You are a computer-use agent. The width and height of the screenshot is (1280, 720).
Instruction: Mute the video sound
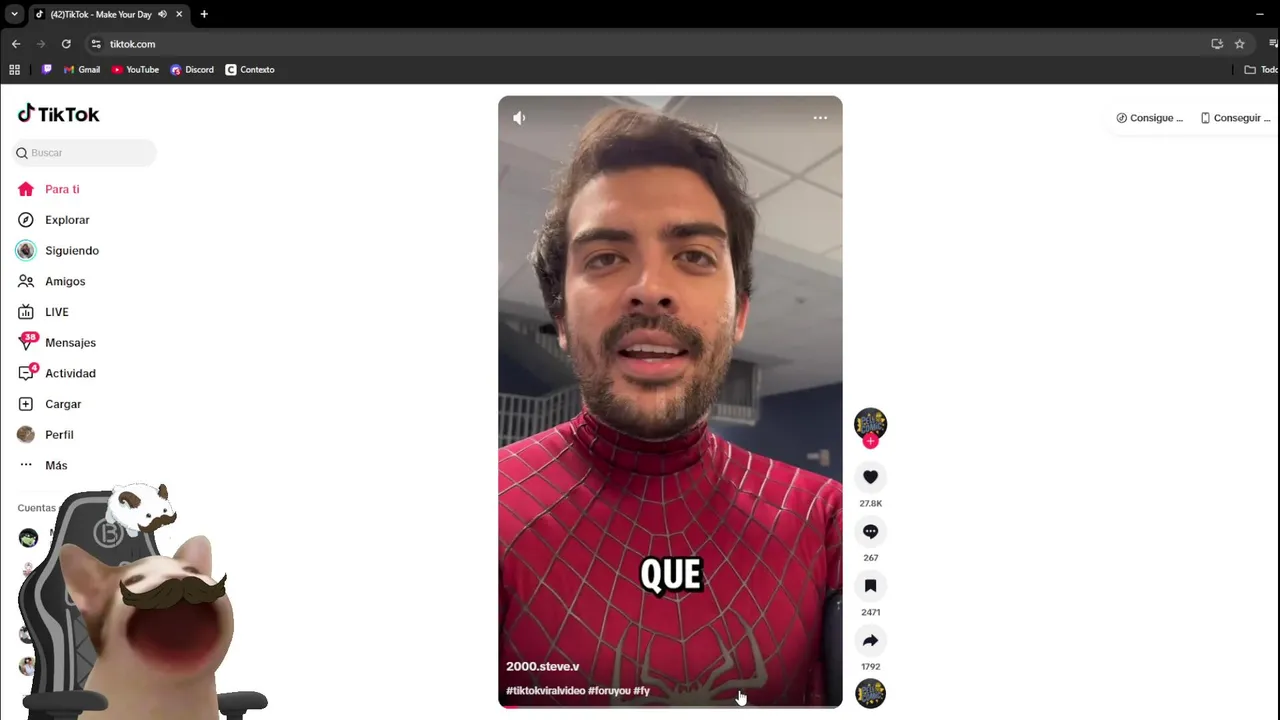point(519,118)
